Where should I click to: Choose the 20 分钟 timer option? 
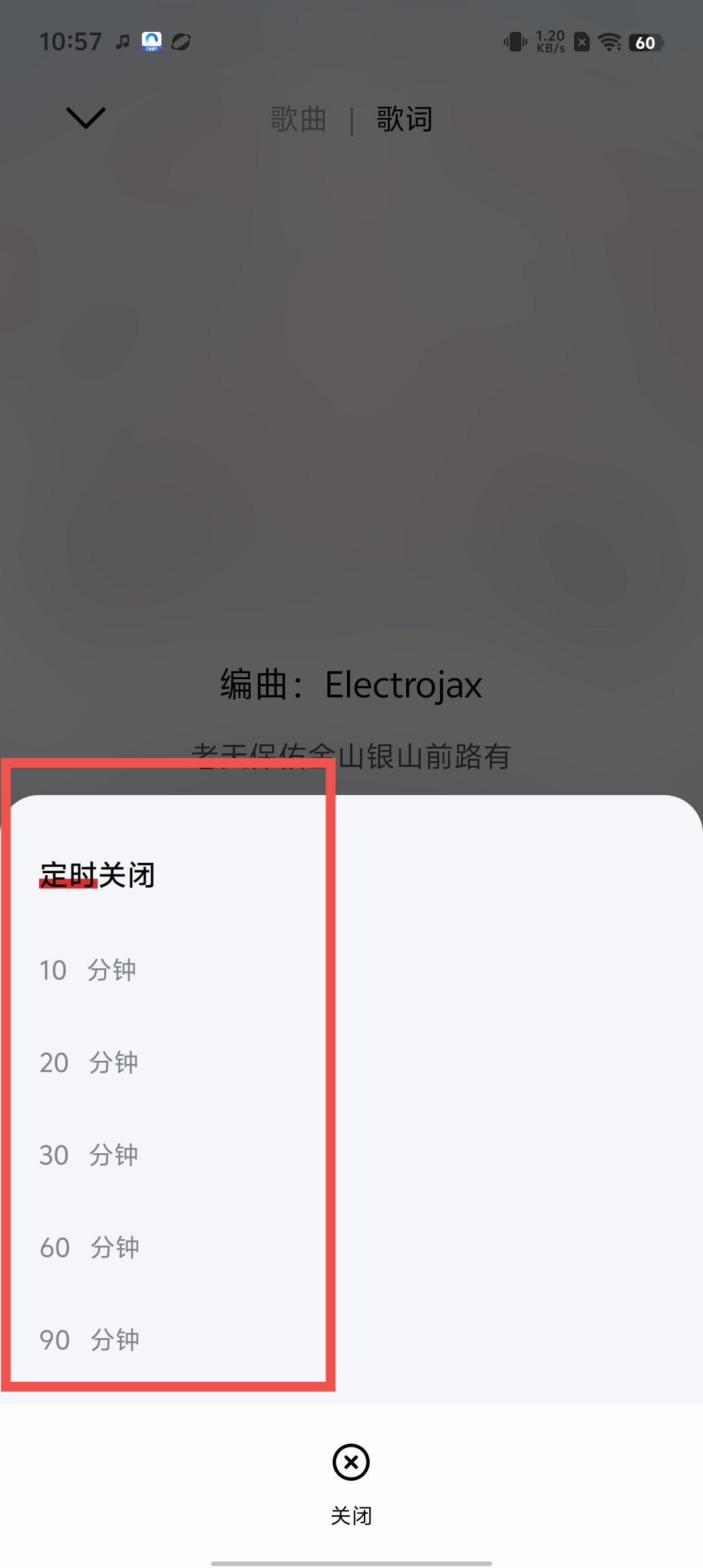coord(89,1063)
